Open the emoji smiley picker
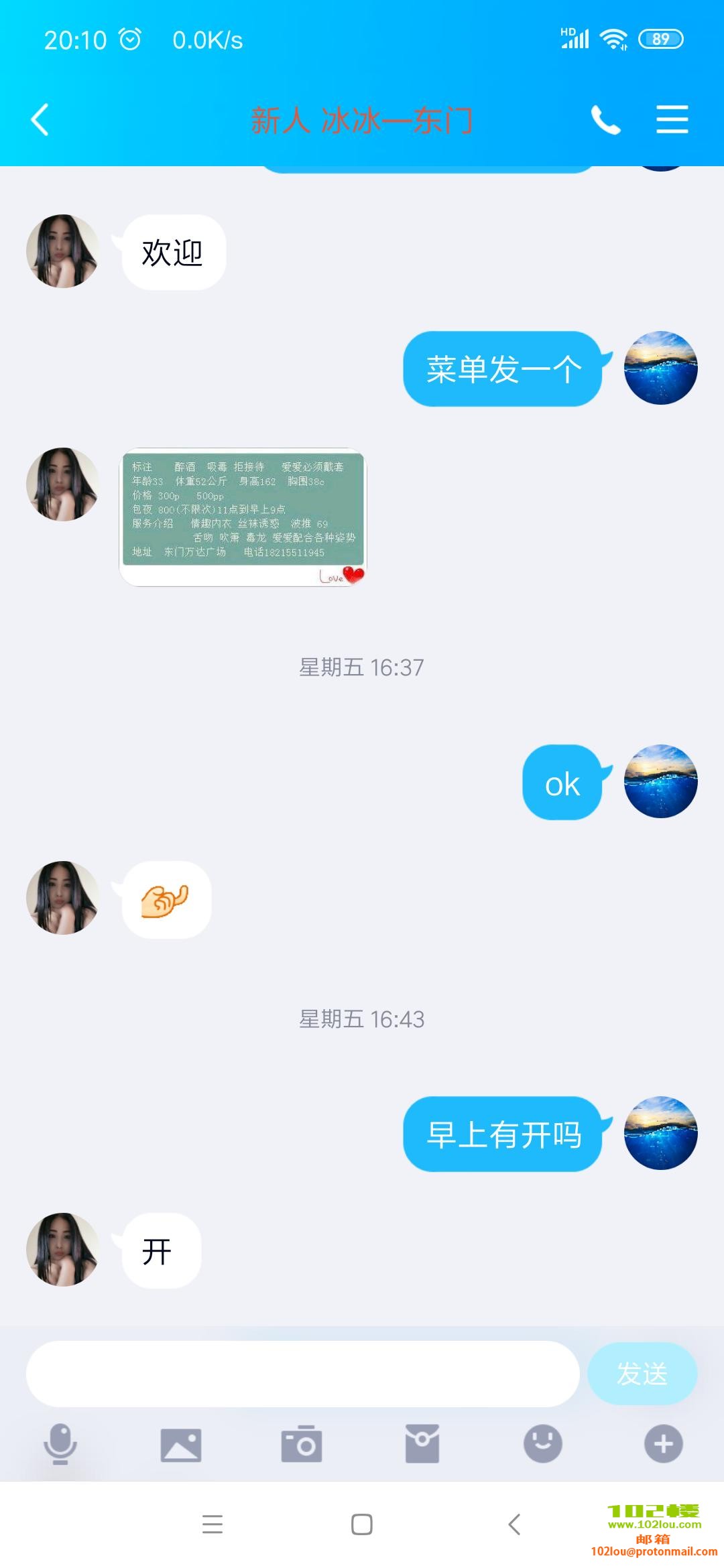Screen dimensions: 724x1568 click(543, 1445)
